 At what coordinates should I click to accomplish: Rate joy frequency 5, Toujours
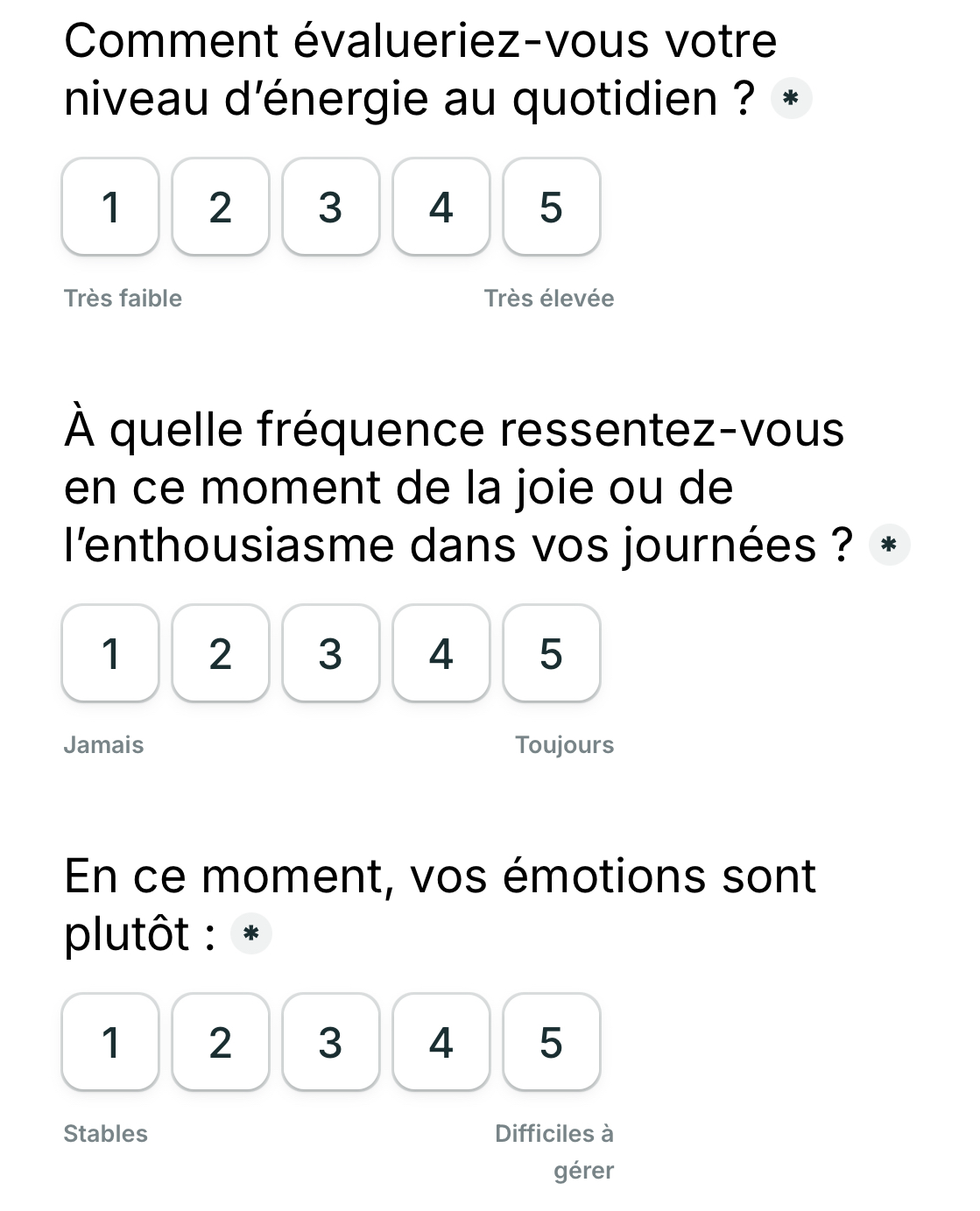pos(552,653)
